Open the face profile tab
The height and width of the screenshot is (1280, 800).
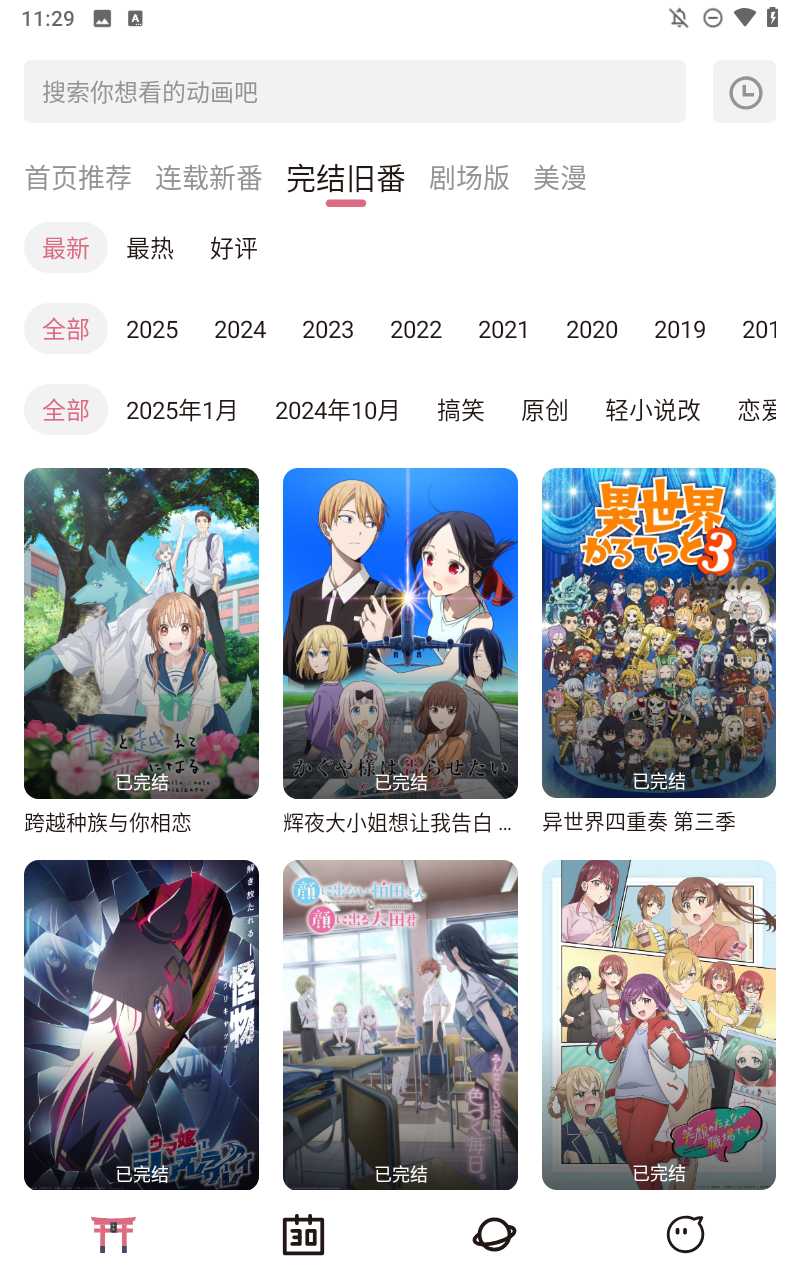click(686, 1235)
